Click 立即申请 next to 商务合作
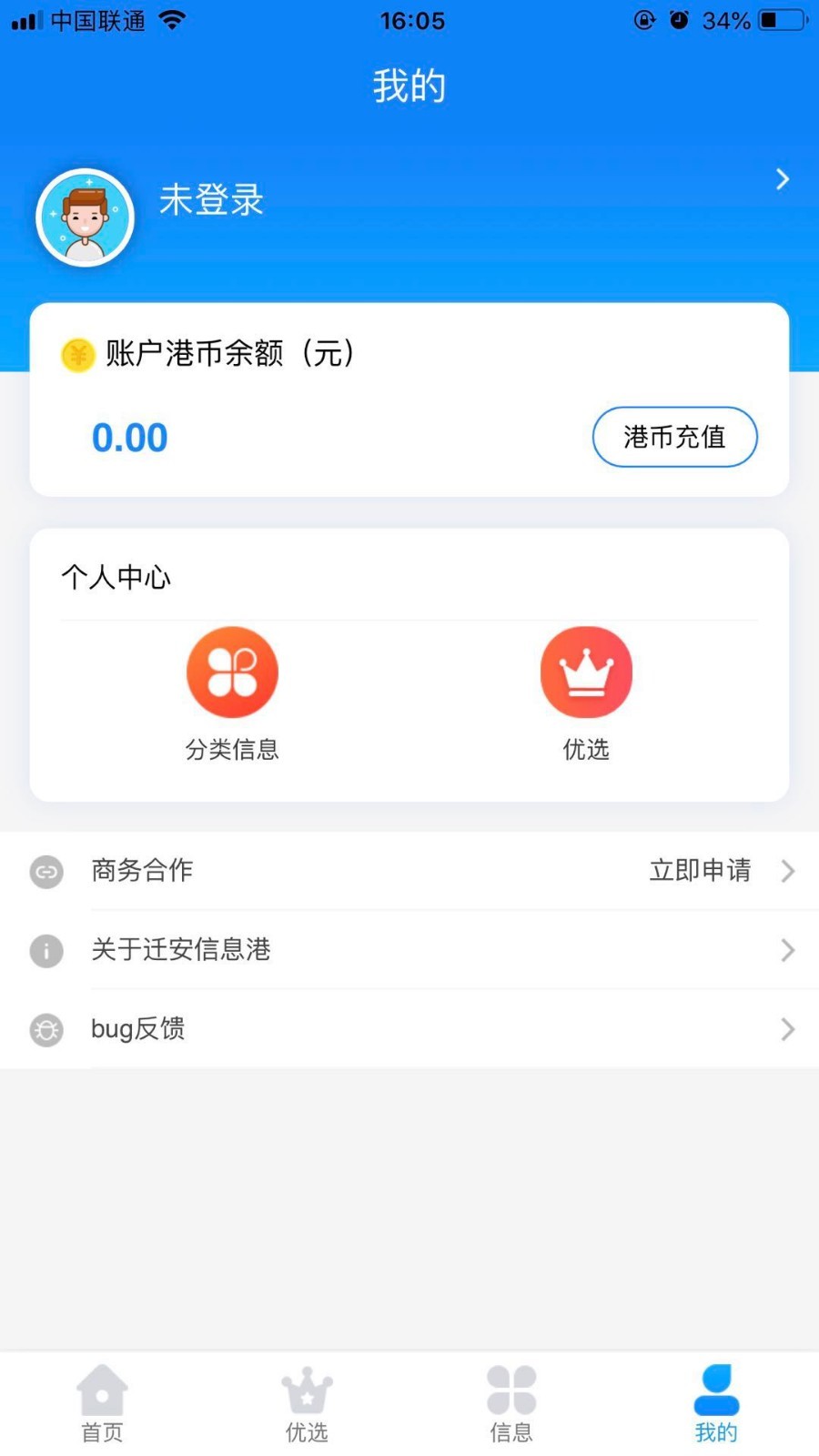819x1456 pixels. pos(699,871)
